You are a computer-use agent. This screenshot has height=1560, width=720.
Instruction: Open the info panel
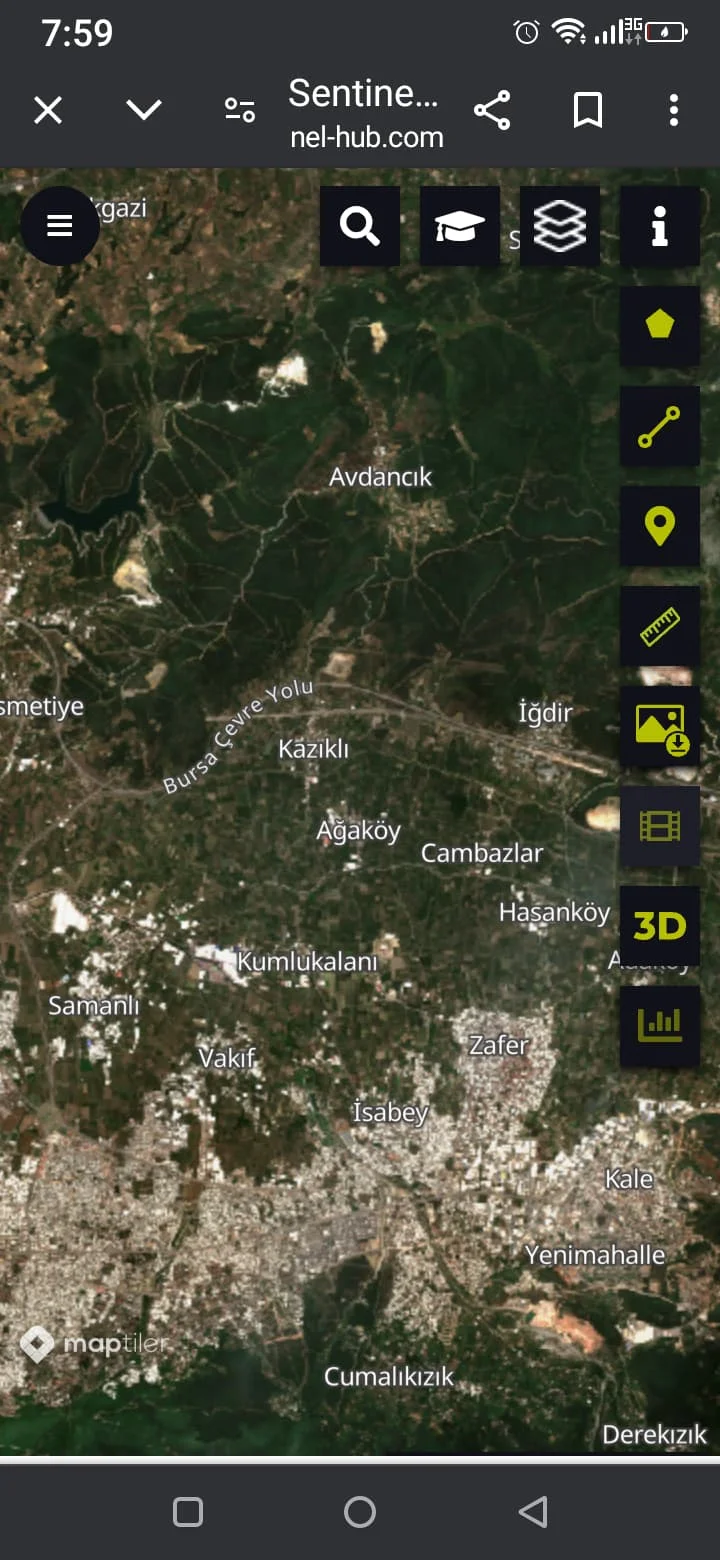click(x=659, y=226)
